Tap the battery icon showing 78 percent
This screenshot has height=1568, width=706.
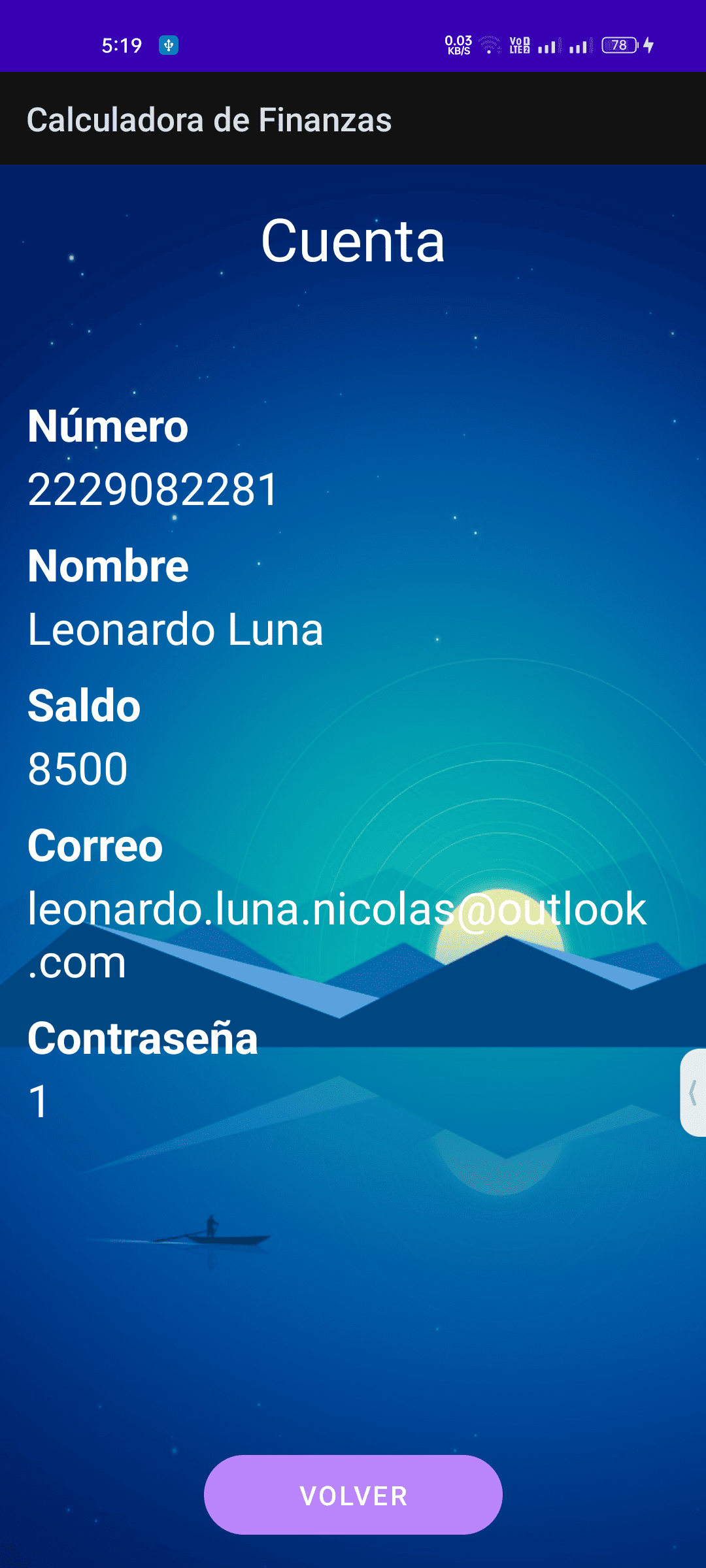(617, 44)
